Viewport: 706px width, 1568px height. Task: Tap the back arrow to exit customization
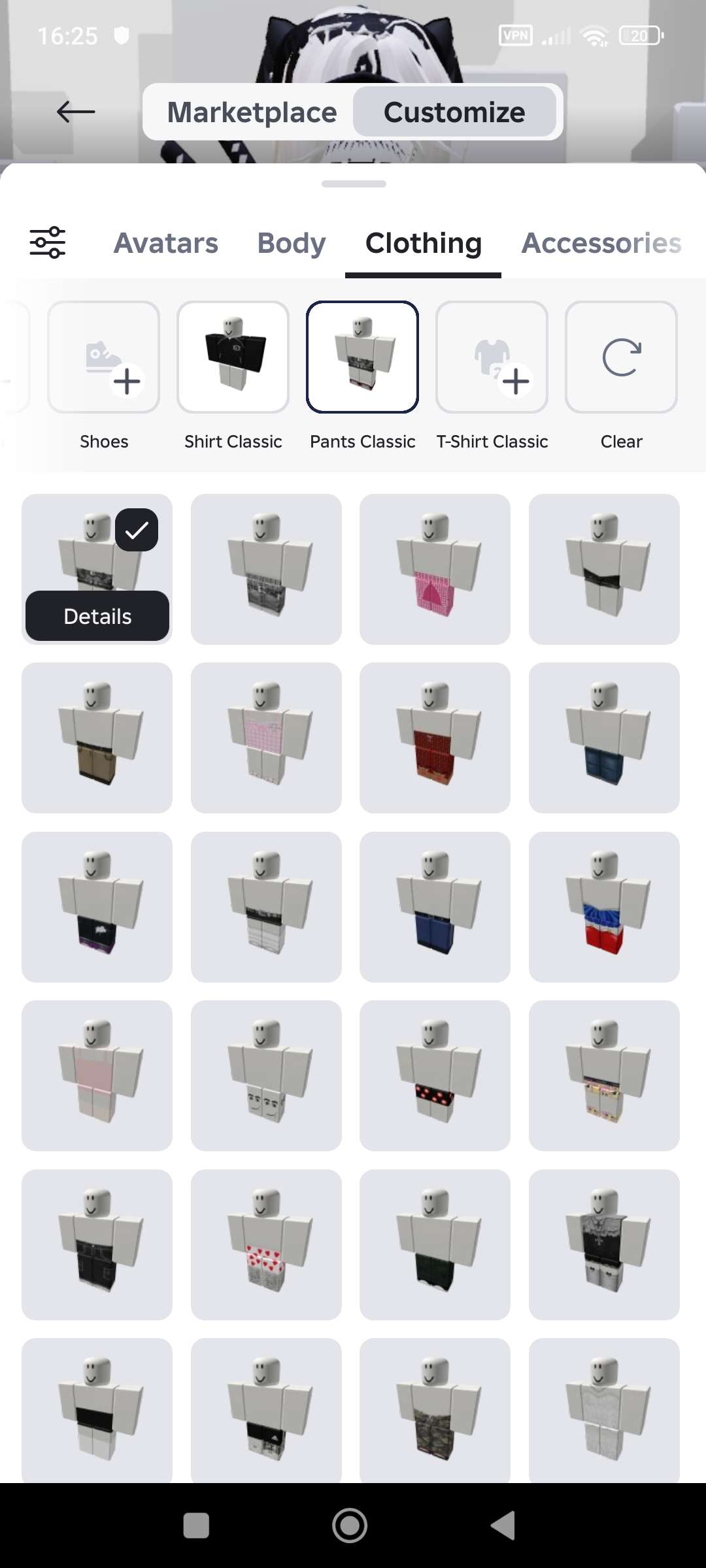coord(75,111)
